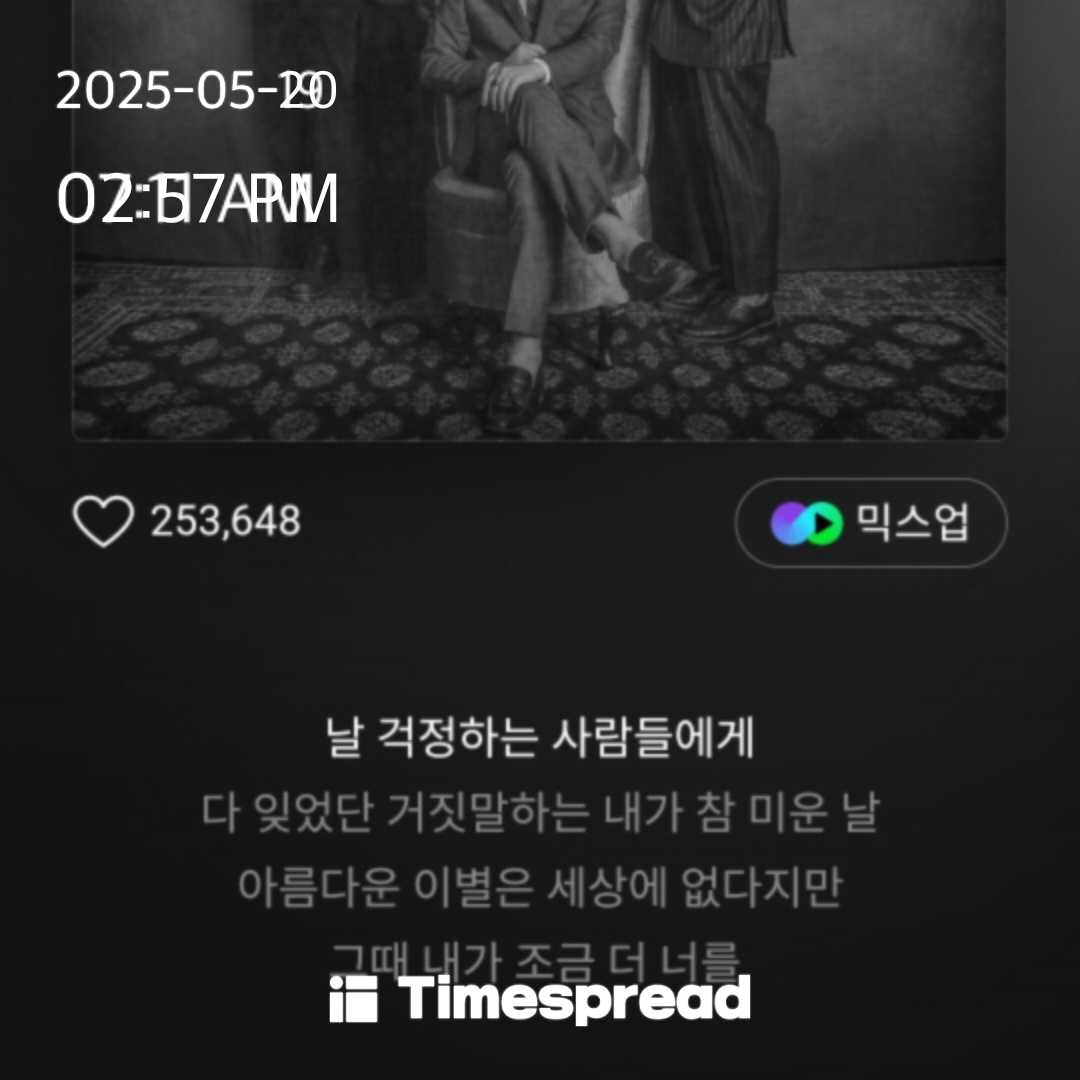Open the 믹스업 mix-up button
1080x1080 pixels.
tap(871, 523)
